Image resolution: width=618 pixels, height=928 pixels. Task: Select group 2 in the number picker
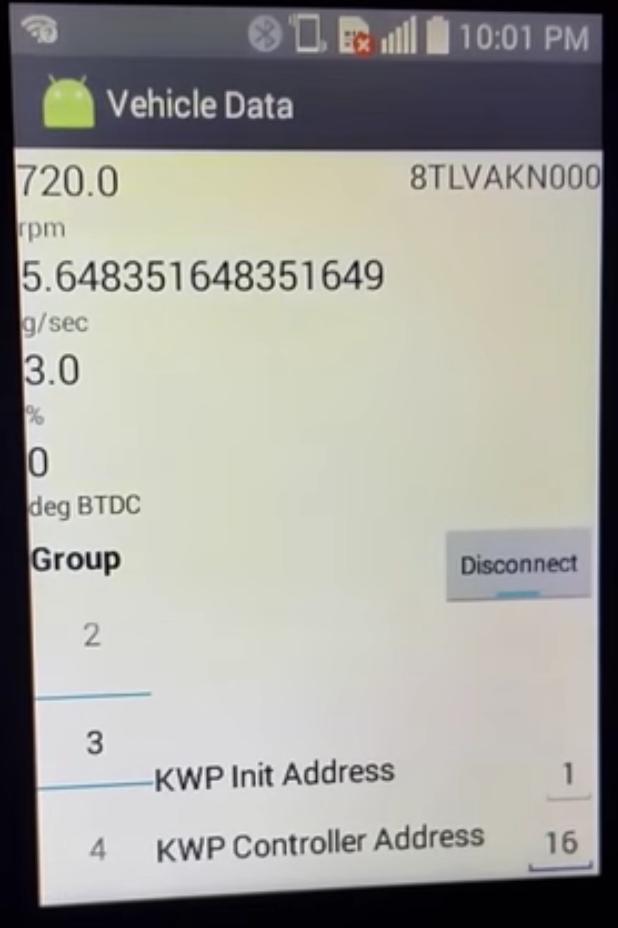pyautogui.click(x=92, y=636)
